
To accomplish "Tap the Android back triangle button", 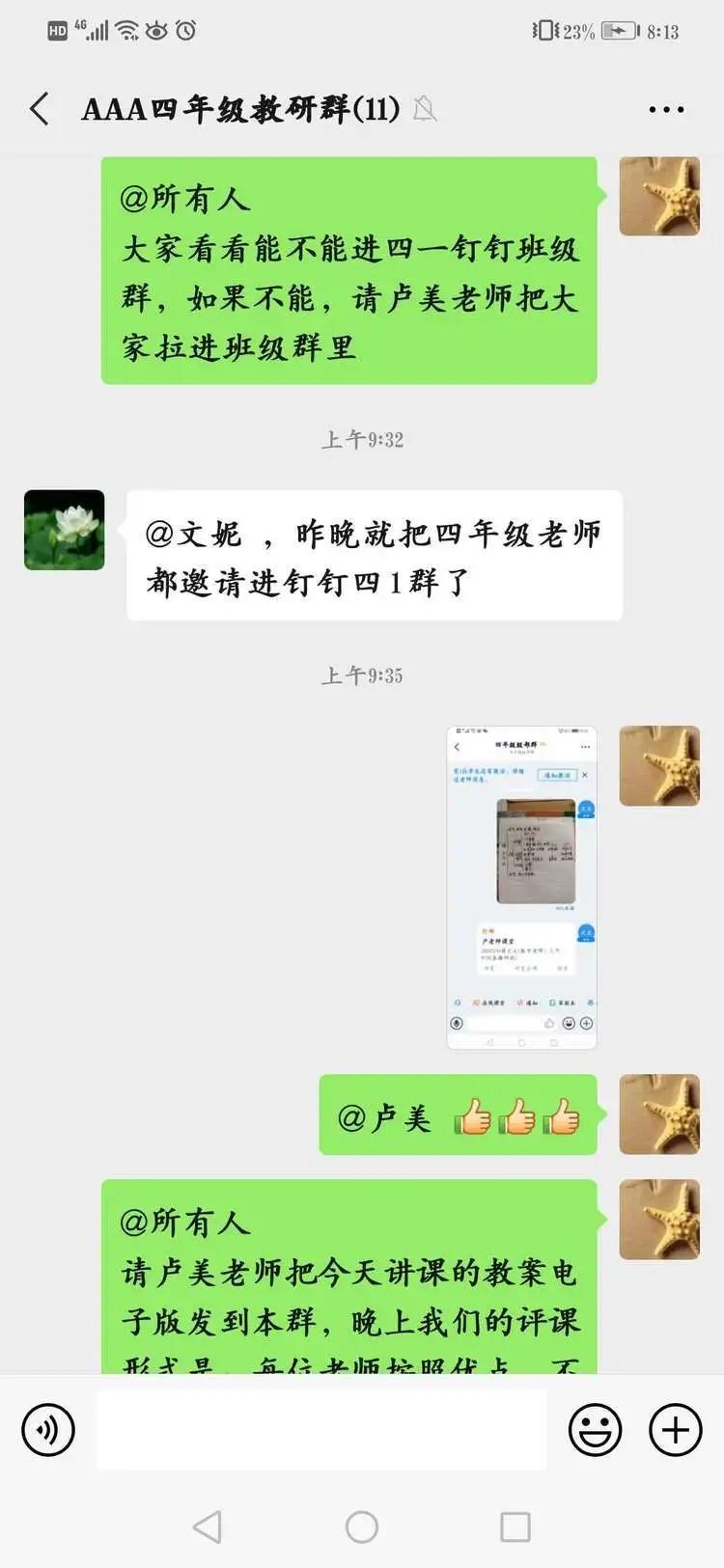I will (x=207, y=1527).
